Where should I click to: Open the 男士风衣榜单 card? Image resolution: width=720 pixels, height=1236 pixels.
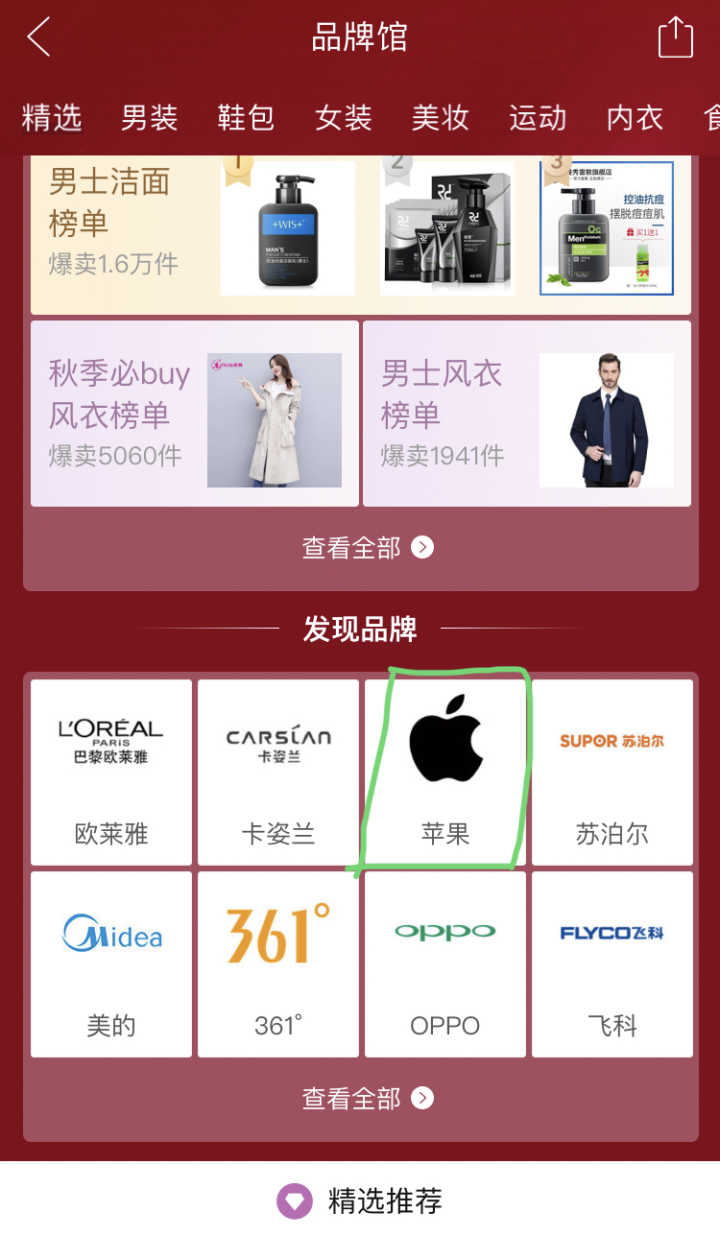526,414
